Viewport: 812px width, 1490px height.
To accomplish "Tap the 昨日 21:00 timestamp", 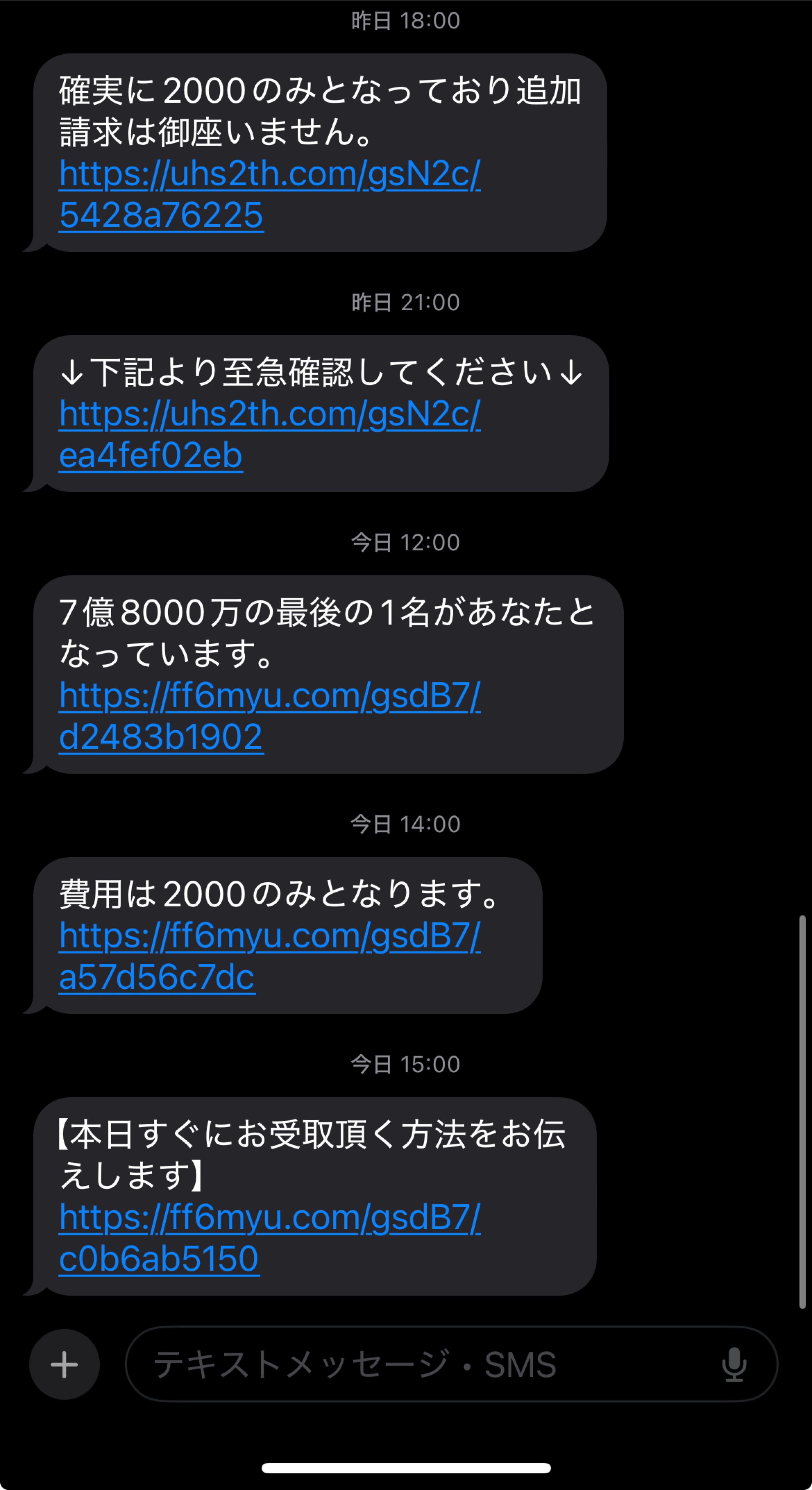I will (x=405, y=302).
